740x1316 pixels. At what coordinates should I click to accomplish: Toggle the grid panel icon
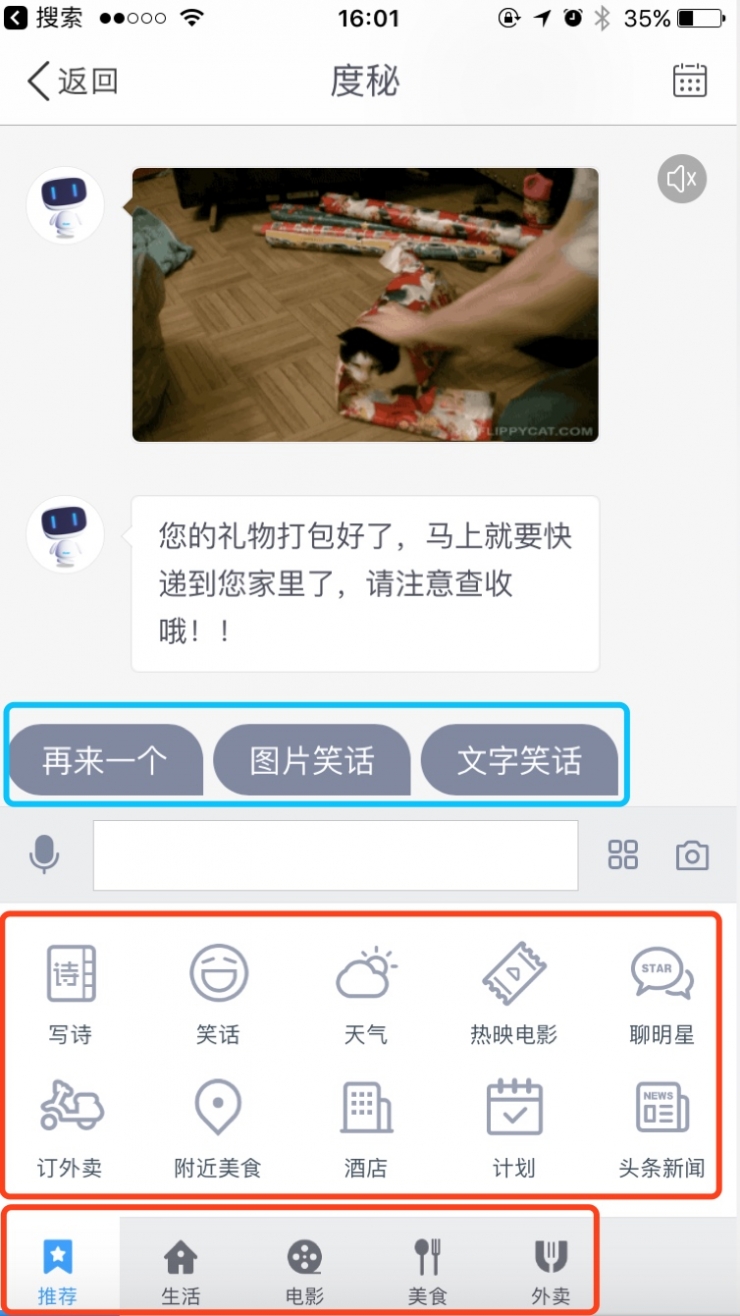tap(623, 855)
